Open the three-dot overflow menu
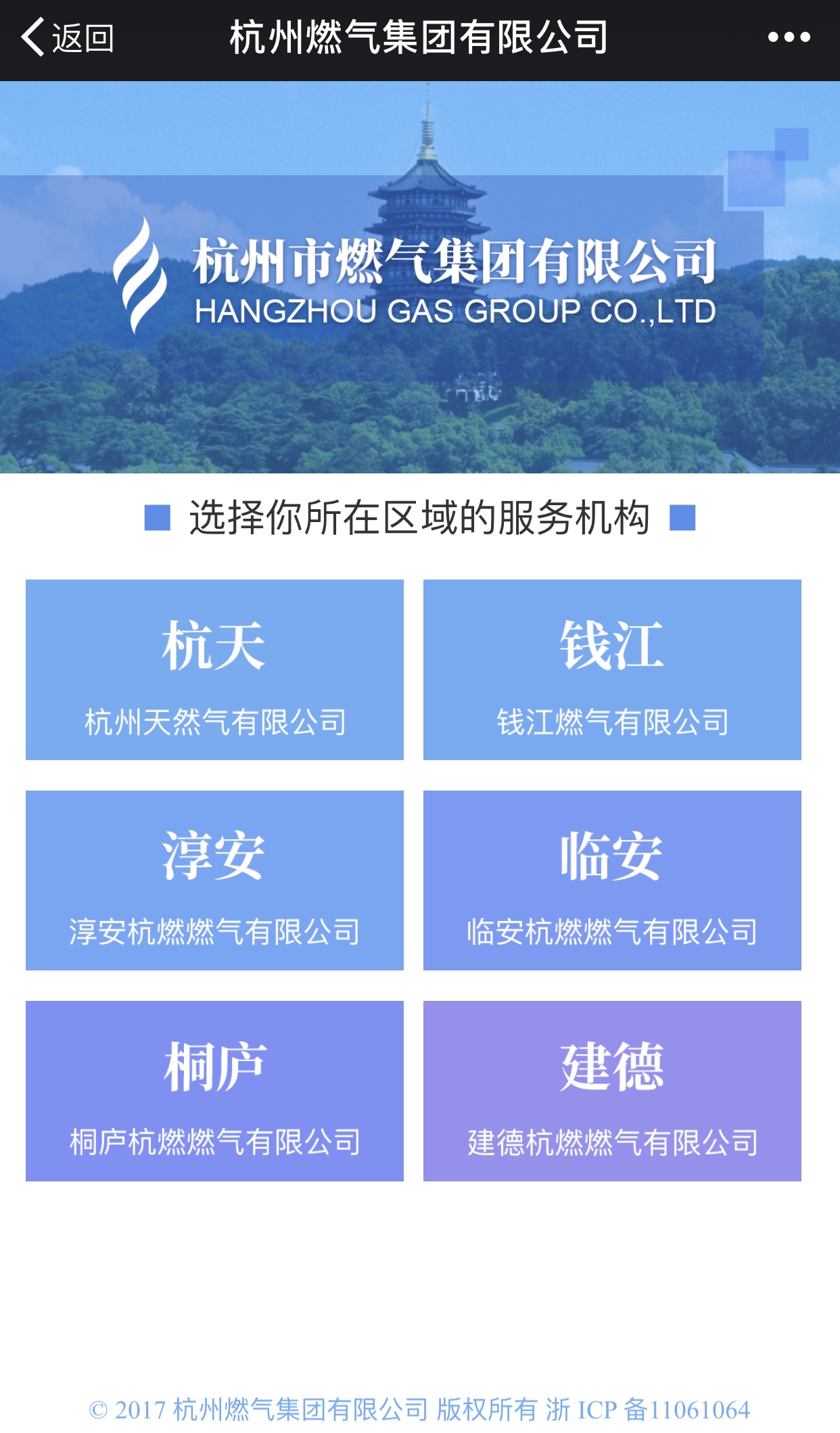840x1433 pixels. click(789, 37)
